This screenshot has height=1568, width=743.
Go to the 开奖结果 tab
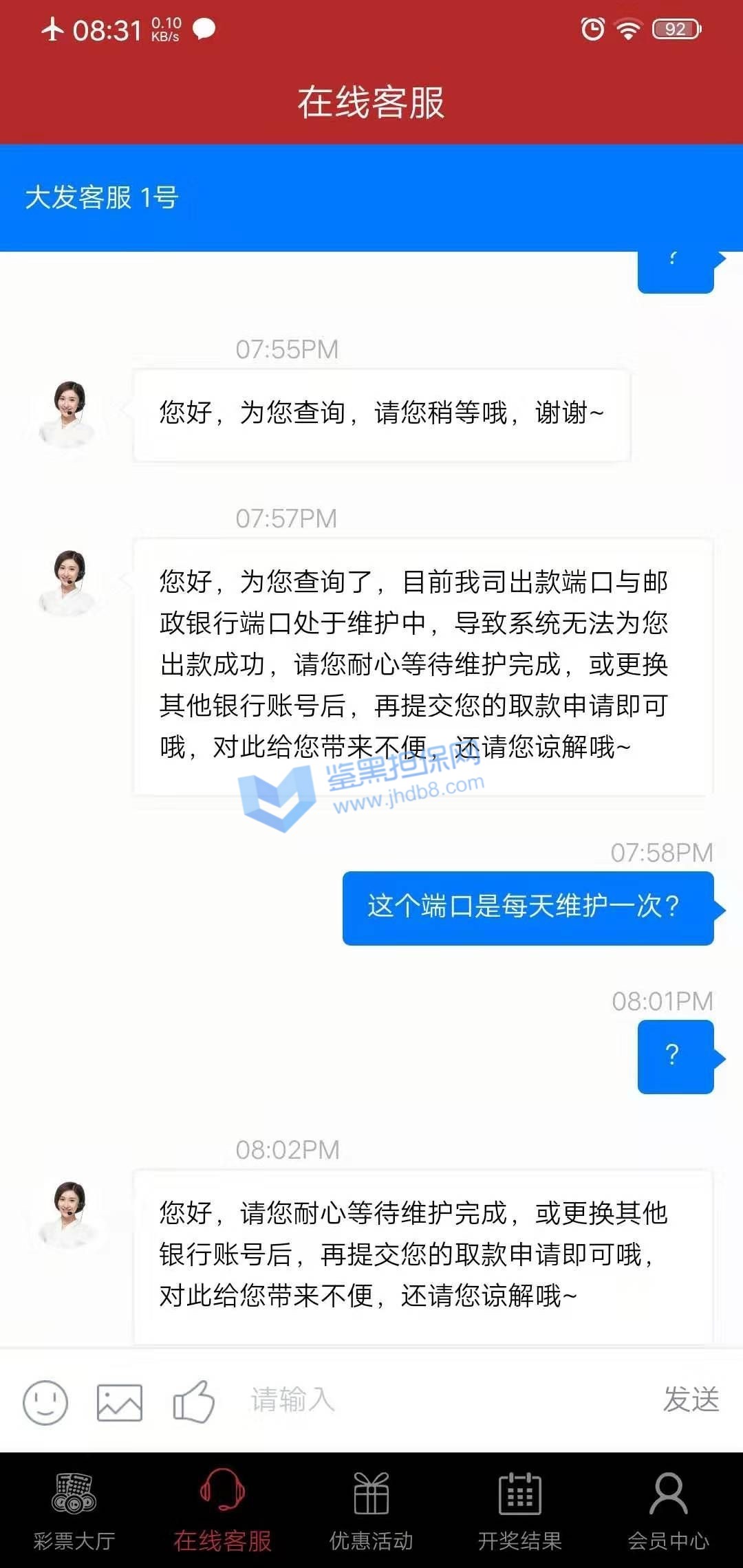[x=520, y=1510]
